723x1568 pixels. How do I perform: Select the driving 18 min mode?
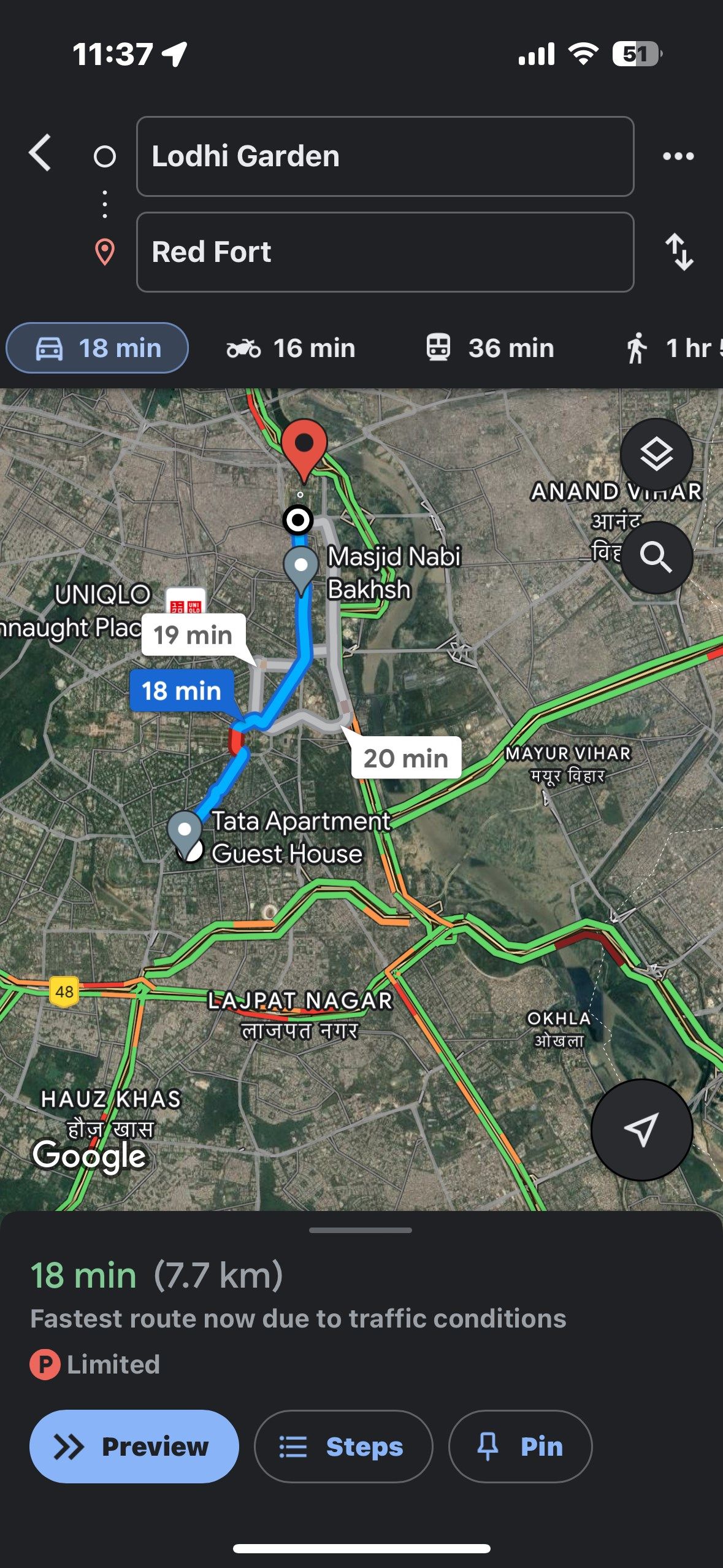coord(98,348)
